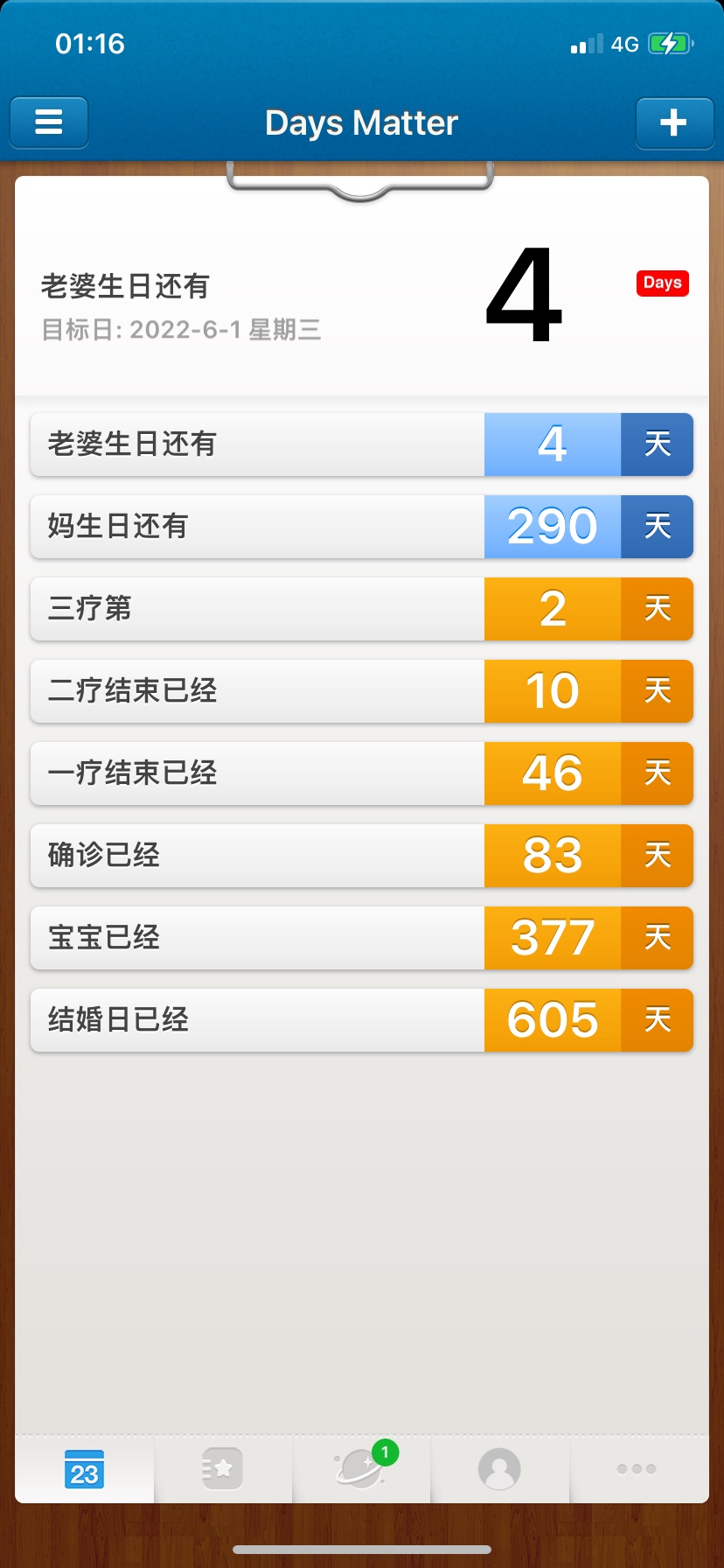
Task: Add a new event with plus button
Action: (x=673, y=122)
